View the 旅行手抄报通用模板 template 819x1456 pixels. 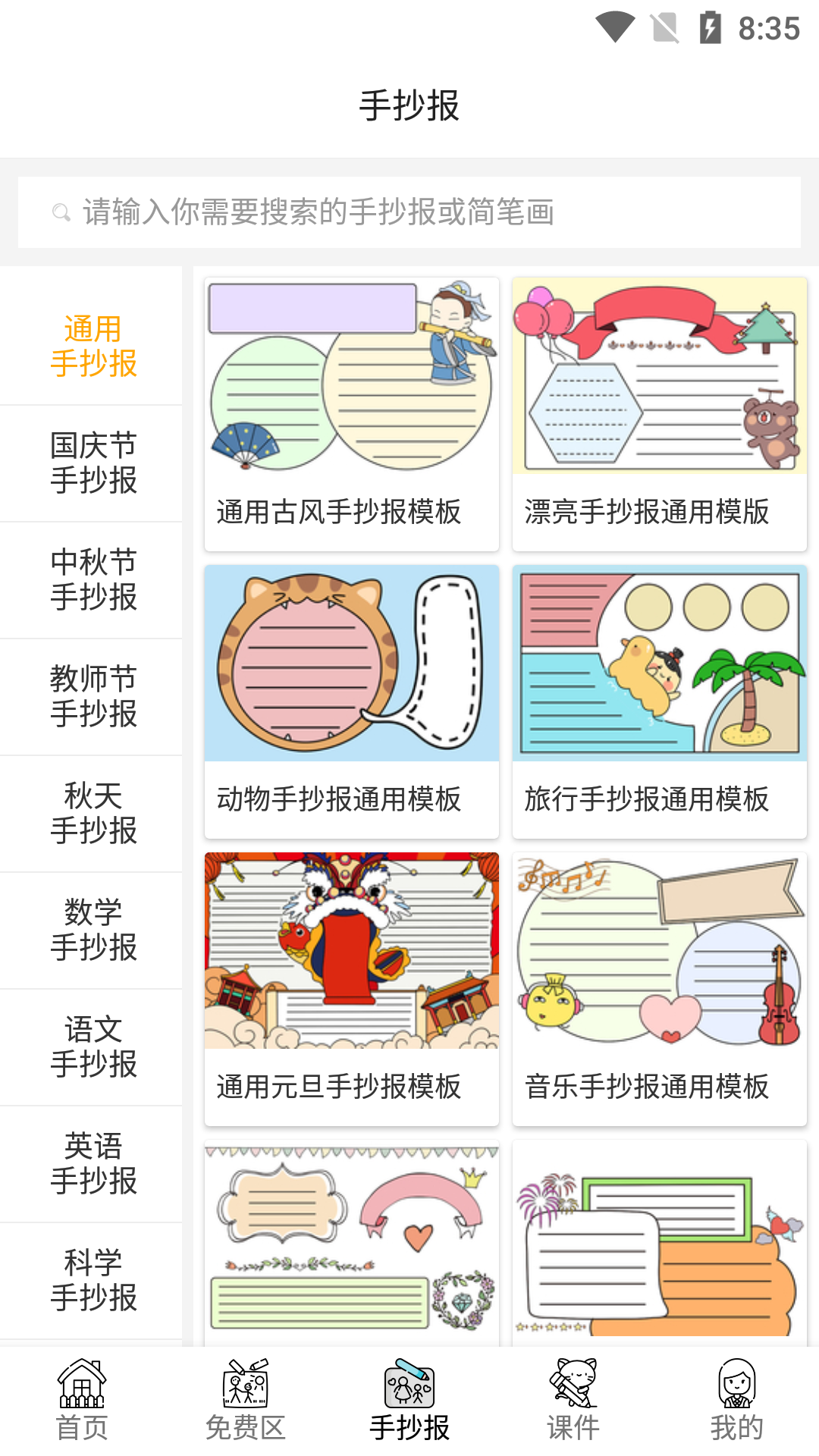click(x=659, y=701)
